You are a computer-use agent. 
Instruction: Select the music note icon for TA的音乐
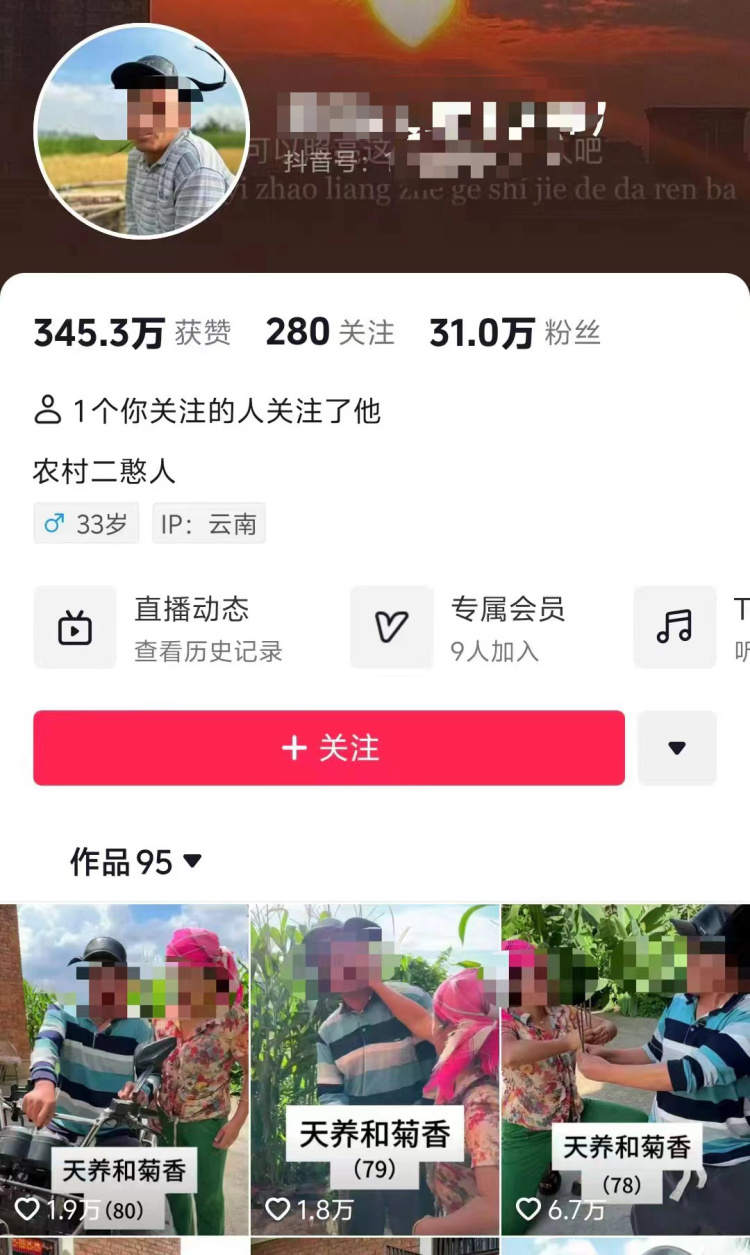675,627
